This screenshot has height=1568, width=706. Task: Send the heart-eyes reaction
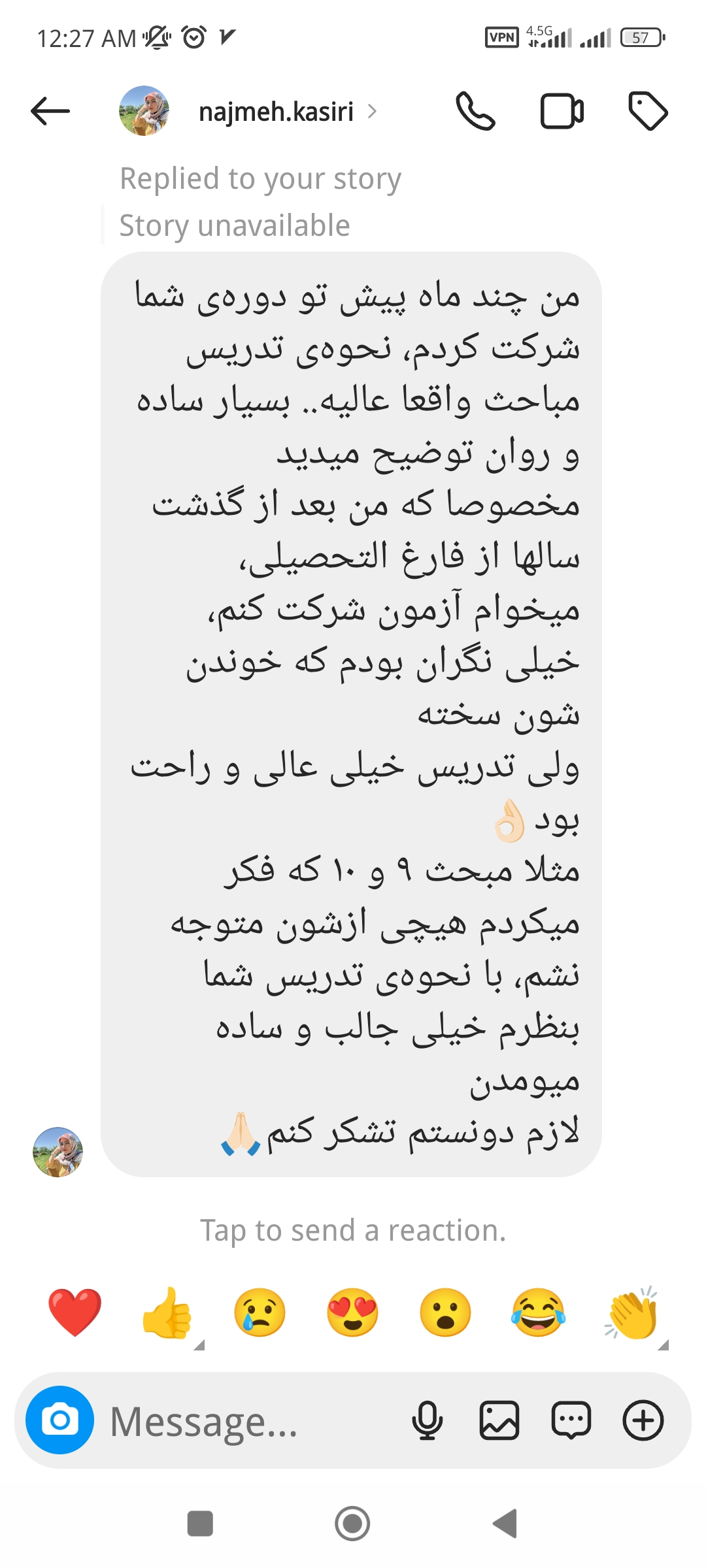click(353, 1313)
